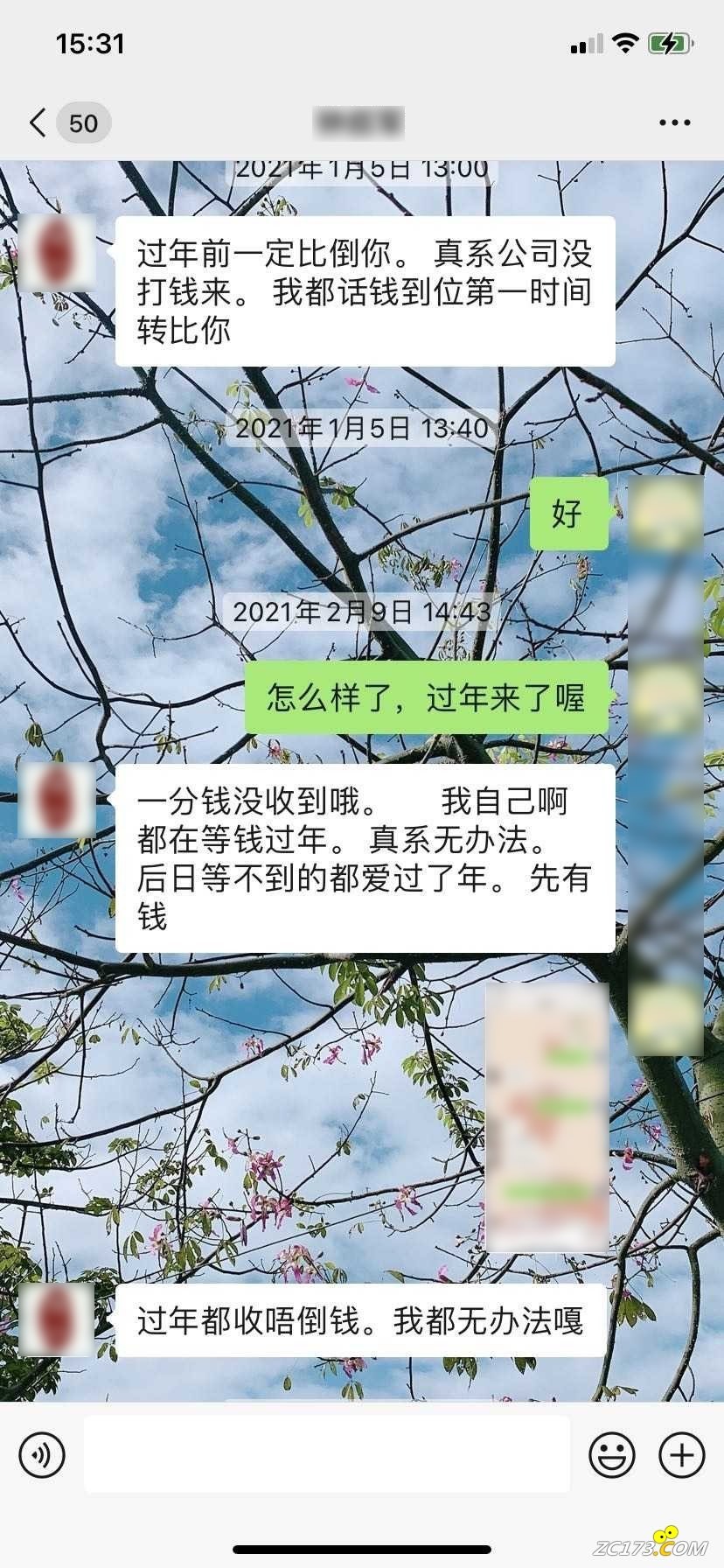Image resolution: width=724 pixels, height=1568 pixels.
Task: Go back to the chat list
Action: 38,122
